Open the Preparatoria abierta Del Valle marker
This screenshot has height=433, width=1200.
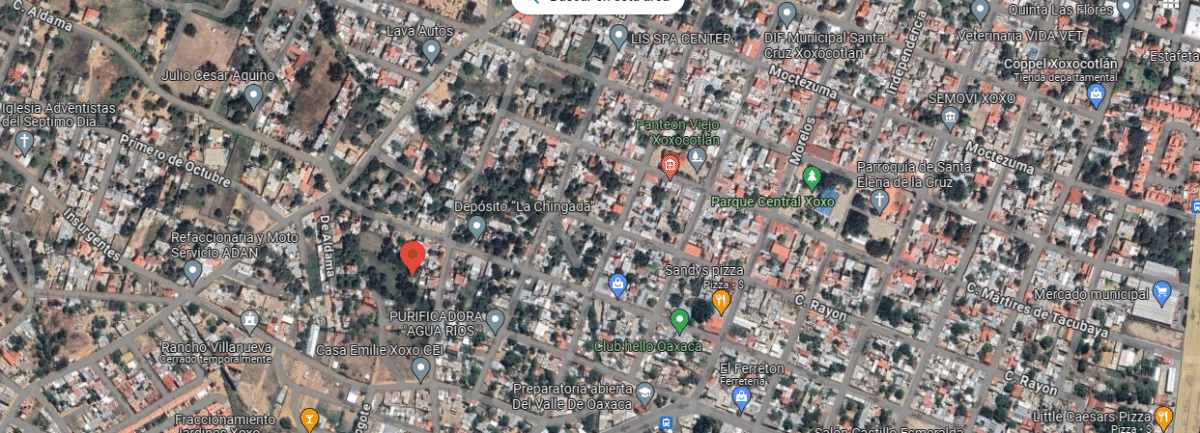[645, 392]
